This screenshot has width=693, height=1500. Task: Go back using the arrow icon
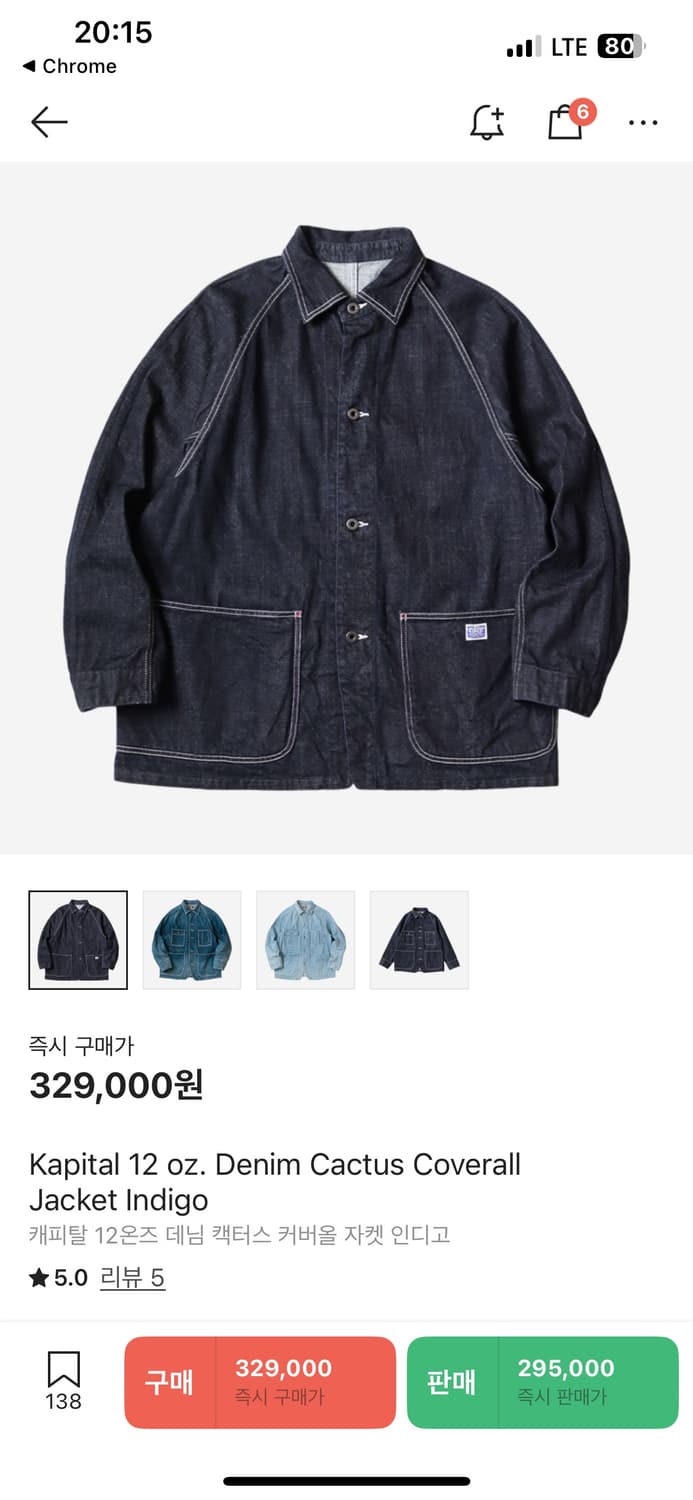(48, 122)
